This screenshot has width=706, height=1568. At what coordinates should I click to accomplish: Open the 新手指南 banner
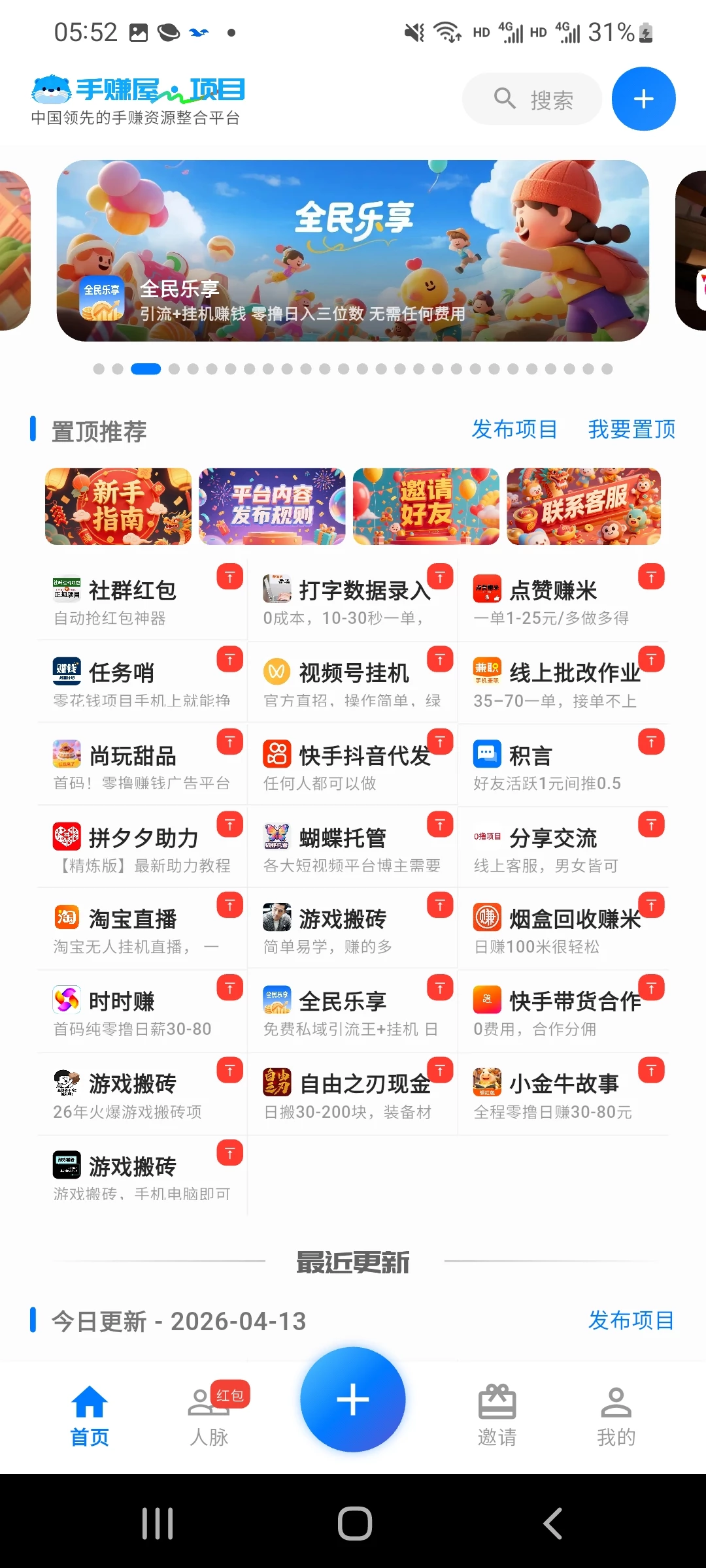point(117,506)
